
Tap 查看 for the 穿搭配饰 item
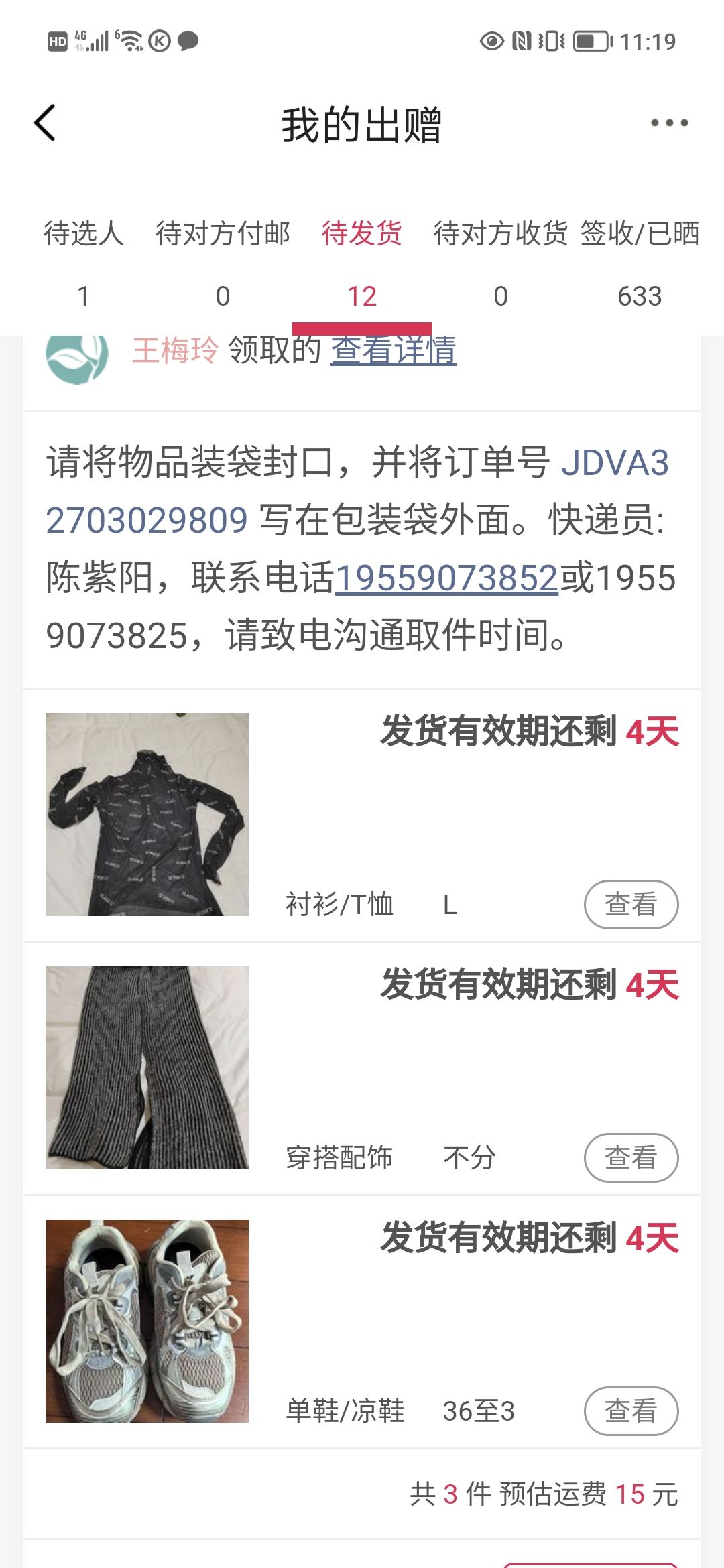(631, 1157)
